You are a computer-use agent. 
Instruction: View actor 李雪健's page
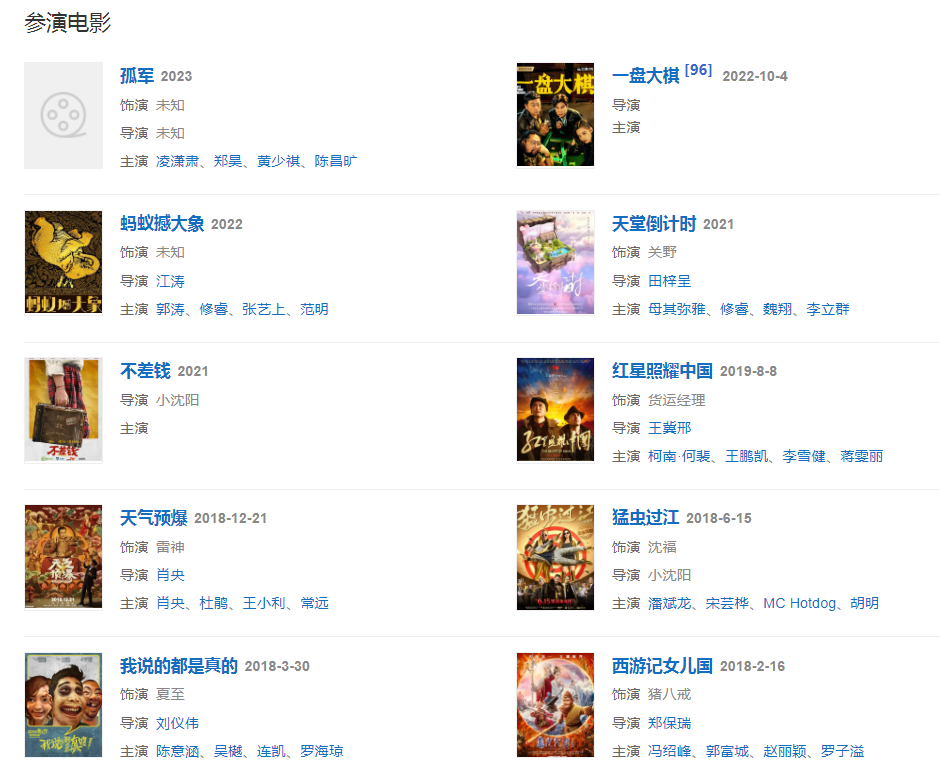(803, 456)
